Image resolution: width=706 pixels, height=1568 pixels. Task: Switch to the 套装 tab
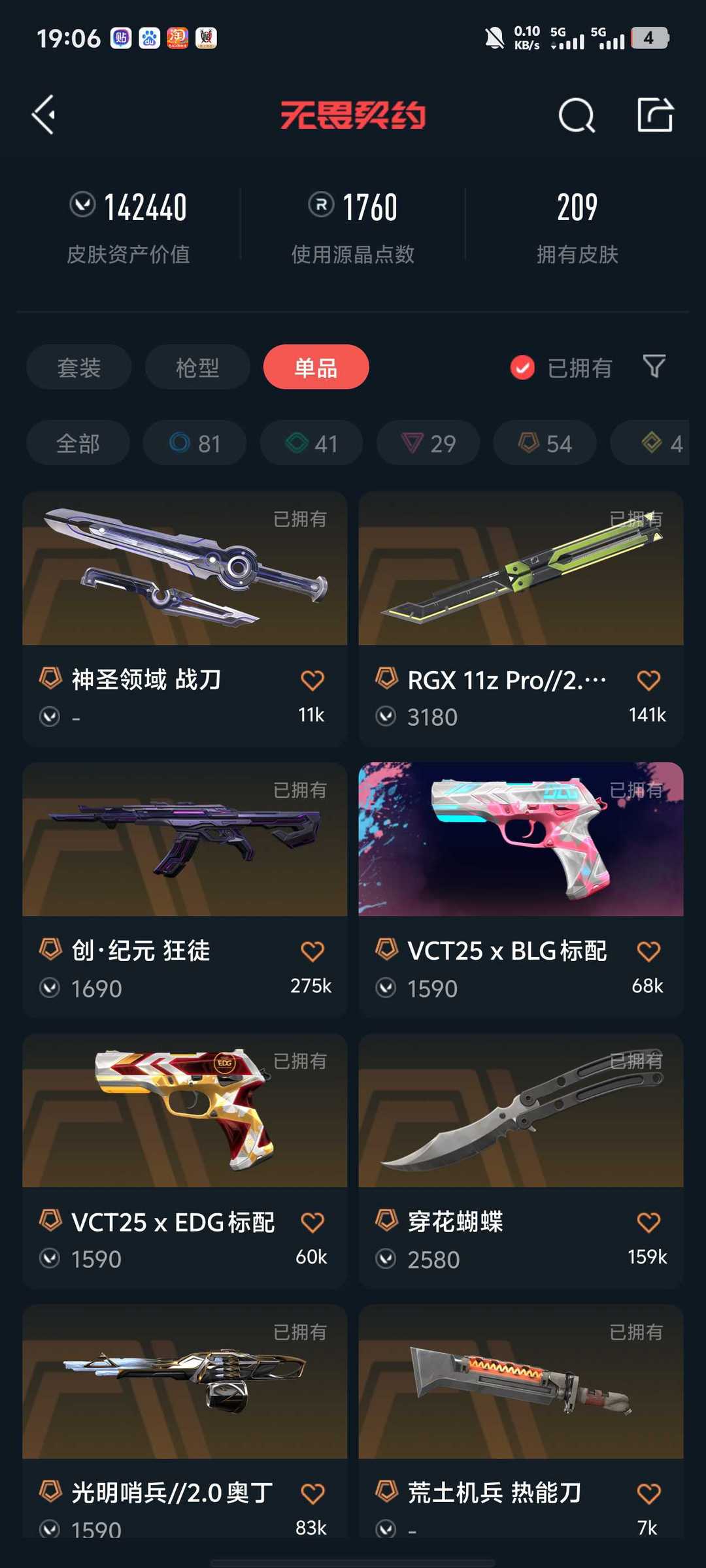point(79,367)
